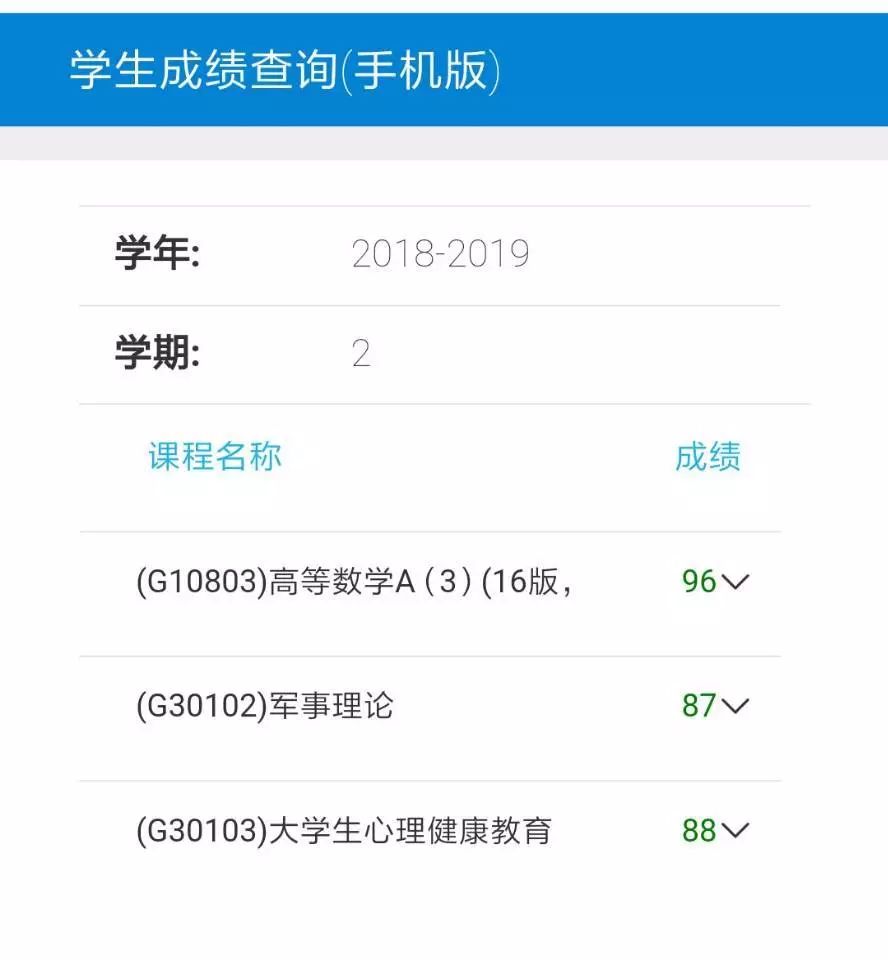Expand grade details for 高等数学A(3)
This screenshot has width=888, height=960.
[x=734, y=582]
